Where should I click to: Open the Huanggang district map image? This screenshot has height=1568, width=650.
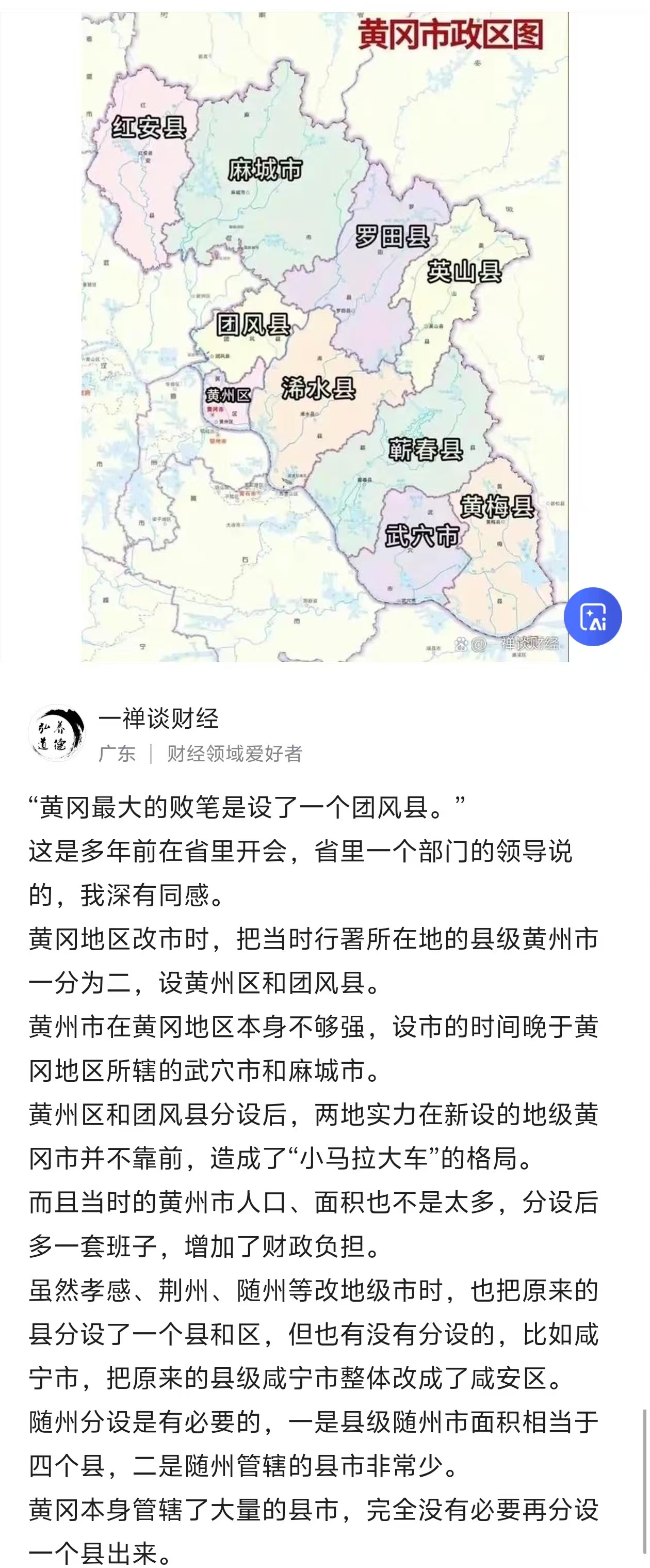(x=325, y=335)
